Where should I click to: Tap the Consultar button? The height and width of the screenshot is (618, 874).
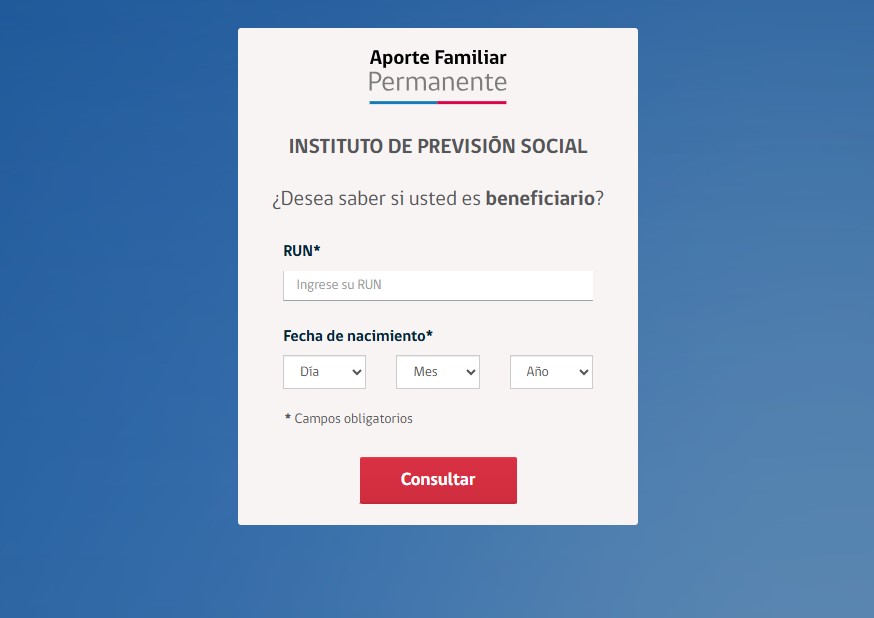(x=438, y=480)
